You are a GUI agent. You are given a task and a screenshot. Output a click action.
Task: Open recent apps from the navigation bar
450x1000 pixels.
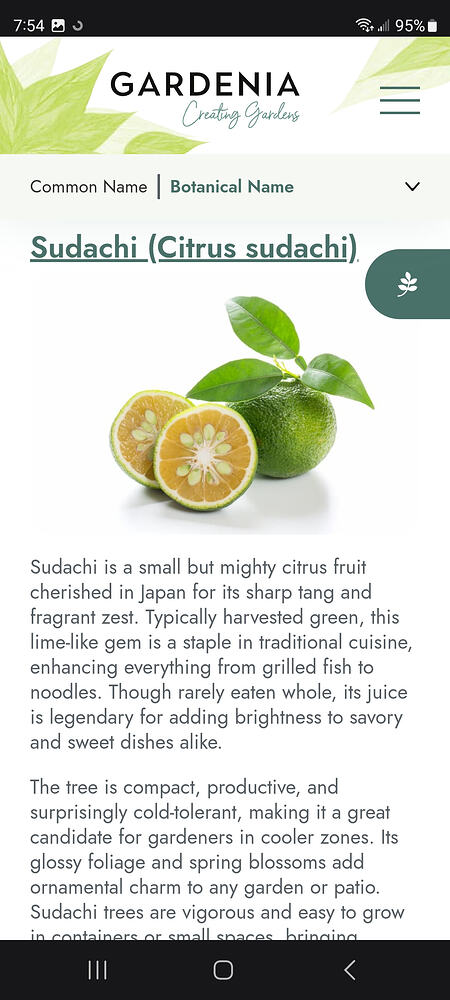(x=98, y=970)
